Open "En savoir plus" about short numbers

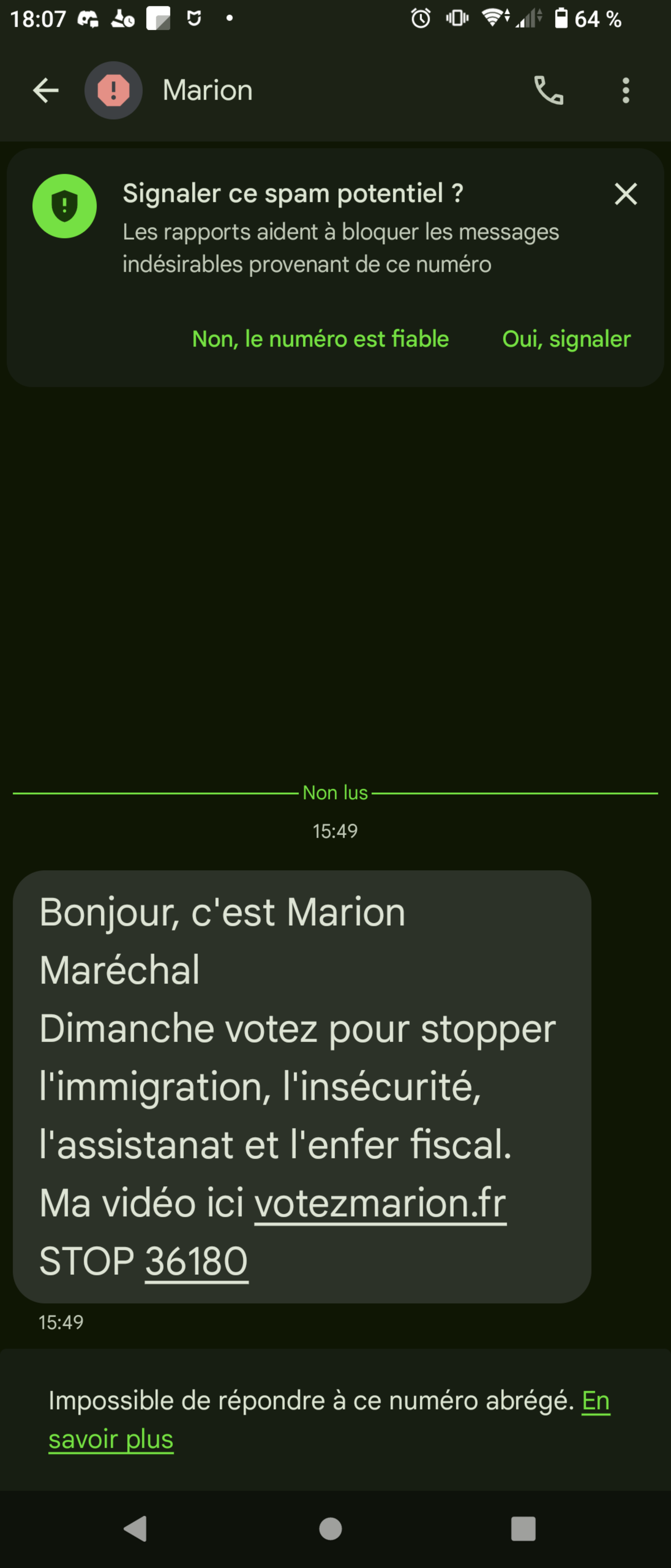click(111, 1439)
